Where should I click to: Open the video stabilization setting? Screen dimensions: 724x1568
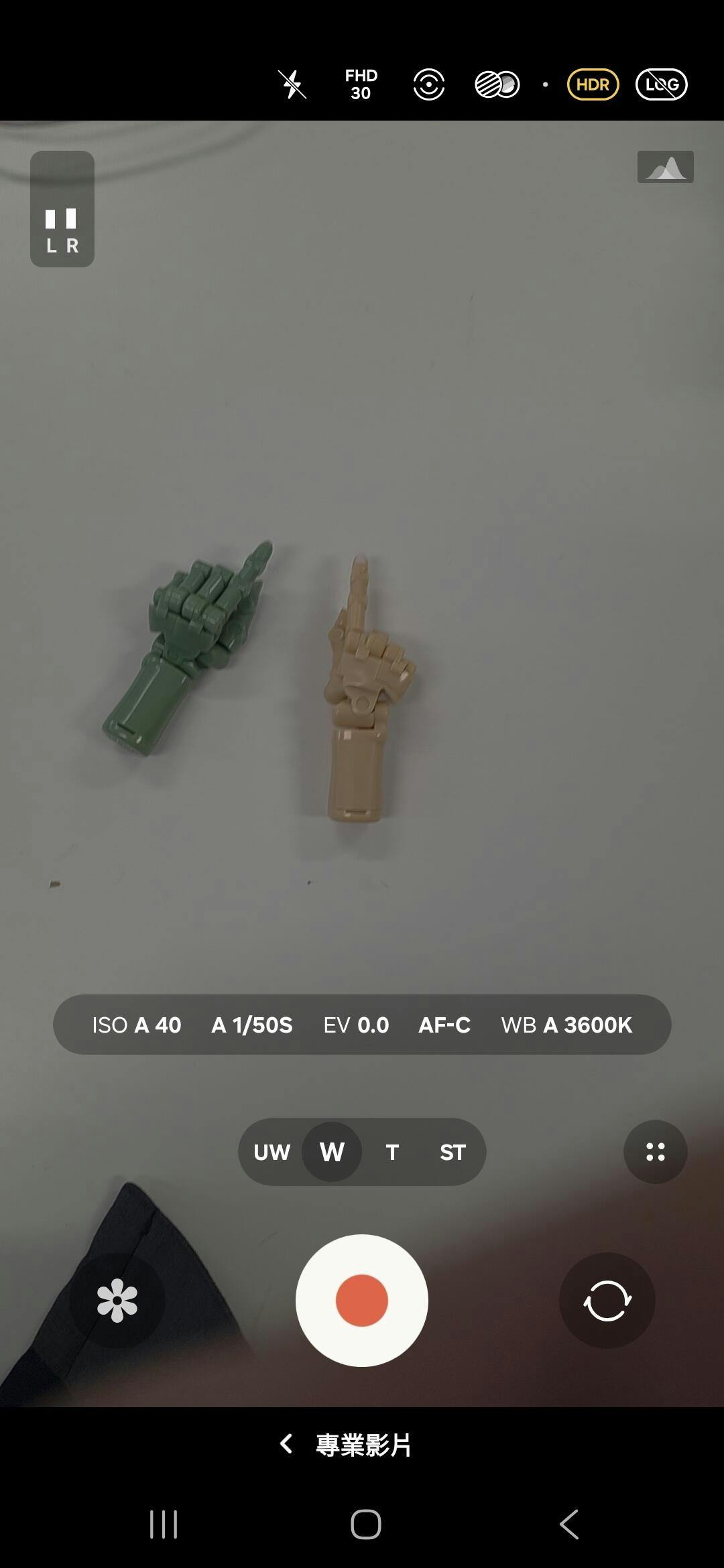pos(429,84)
